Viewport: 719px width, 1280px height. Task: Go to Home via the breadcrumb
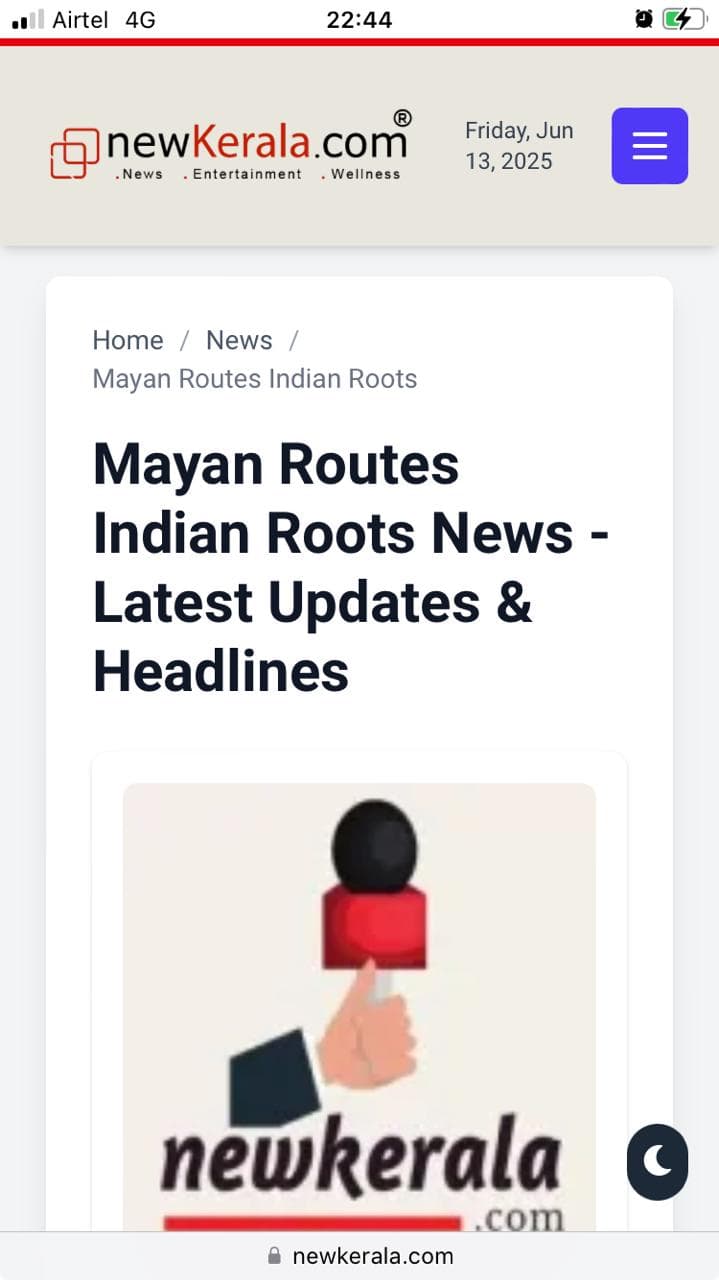[127, 340]
